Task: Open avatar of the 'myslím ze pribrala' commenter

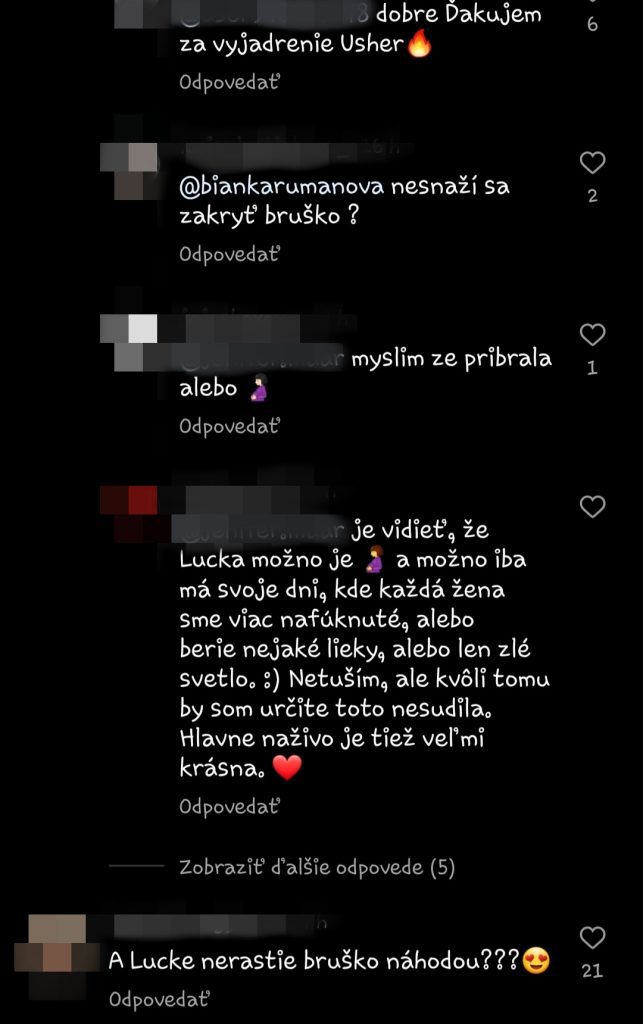Action: coord(129,343)
